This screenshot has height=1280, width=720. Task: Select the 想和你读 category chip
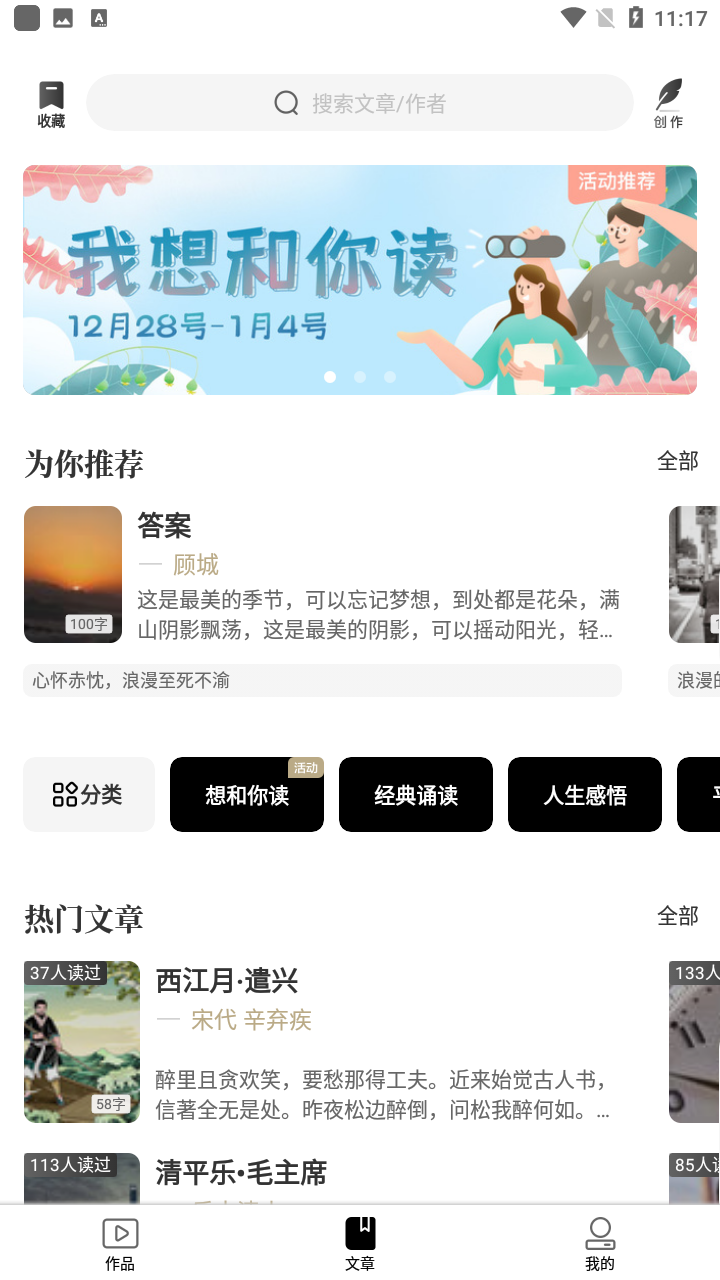coord(247,795)
